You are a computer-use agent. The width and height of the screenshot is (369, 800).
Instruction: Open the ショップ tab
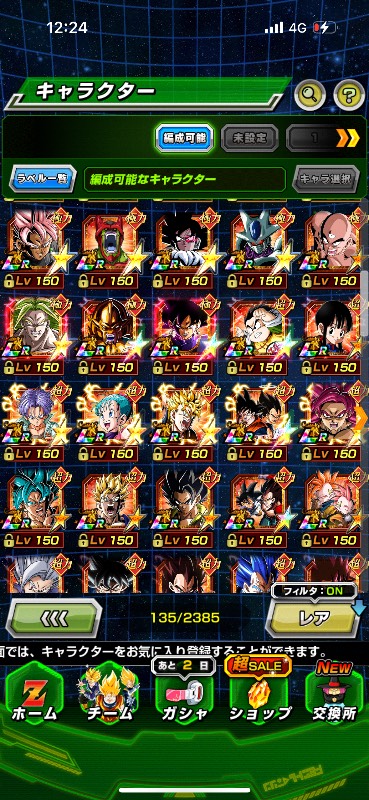click(260, 695)
